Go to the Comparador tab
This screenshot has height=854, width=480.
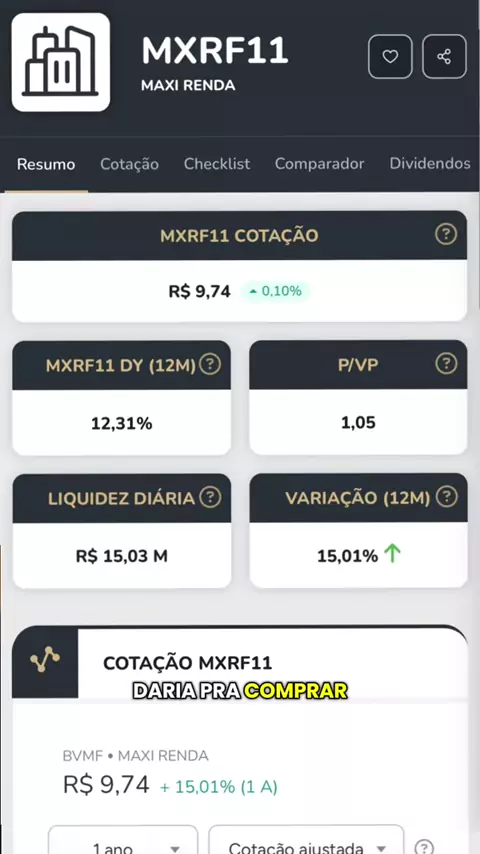click(x=319, y=164)
